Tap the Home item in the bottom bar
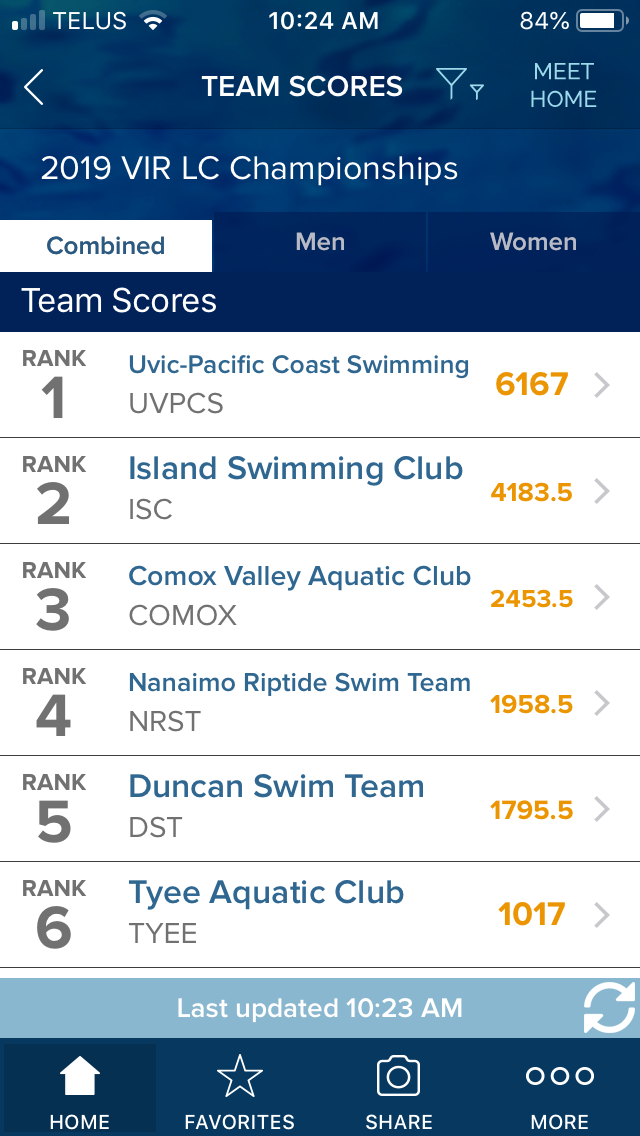The height and width of the screenshot is (1136, 640). [80, 1092]
